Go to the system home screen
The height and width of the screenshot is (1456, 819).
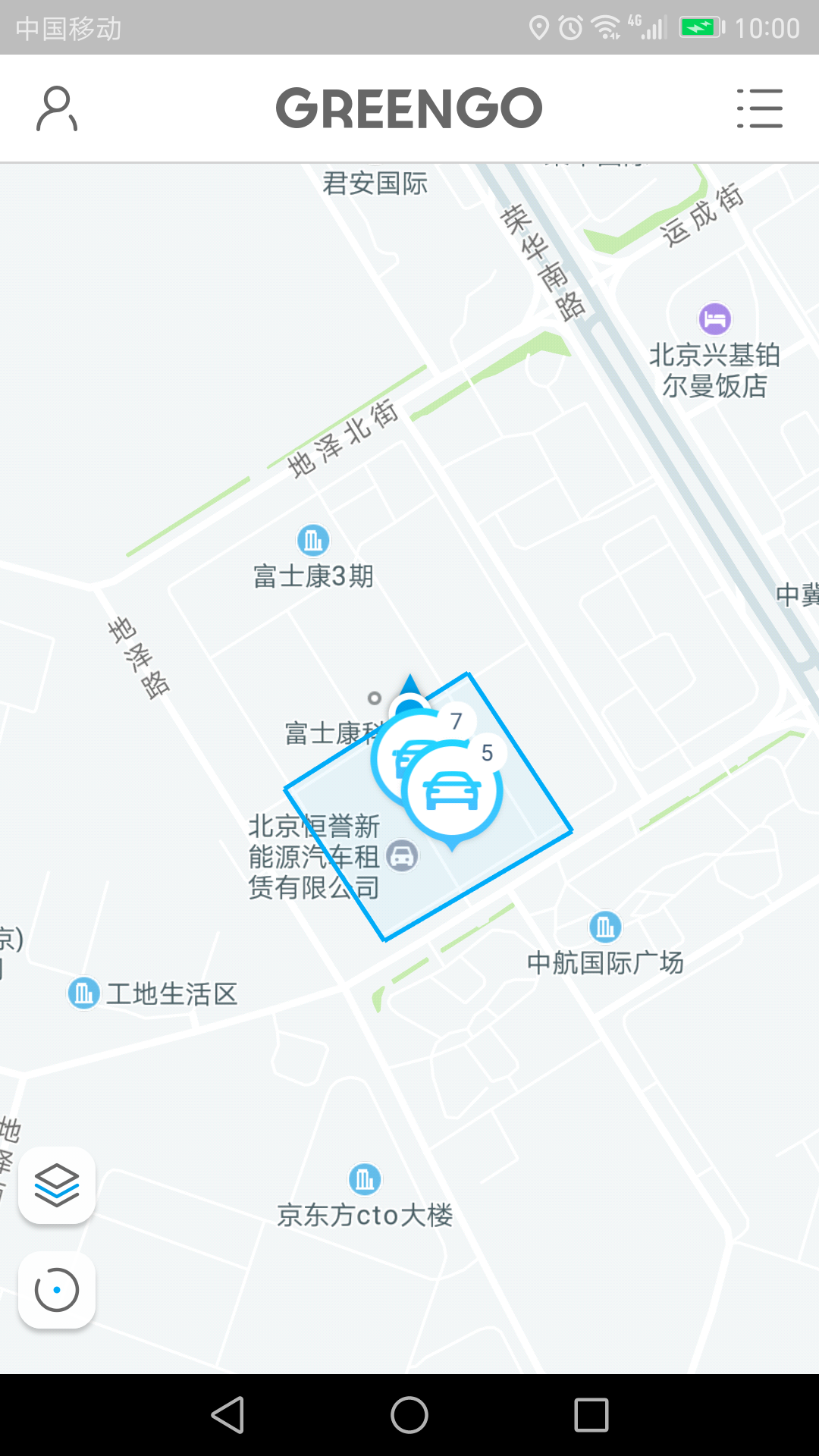409,1415
